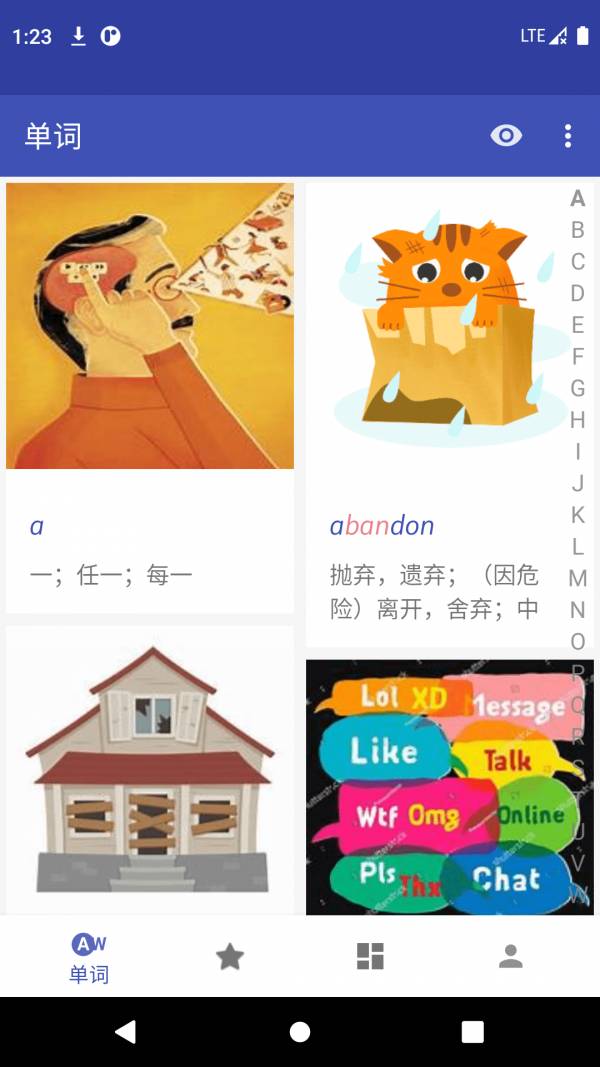Open the overflow menu
Image resolution: width=600 pixels, height=1067 pixels.
click(568, 136)
